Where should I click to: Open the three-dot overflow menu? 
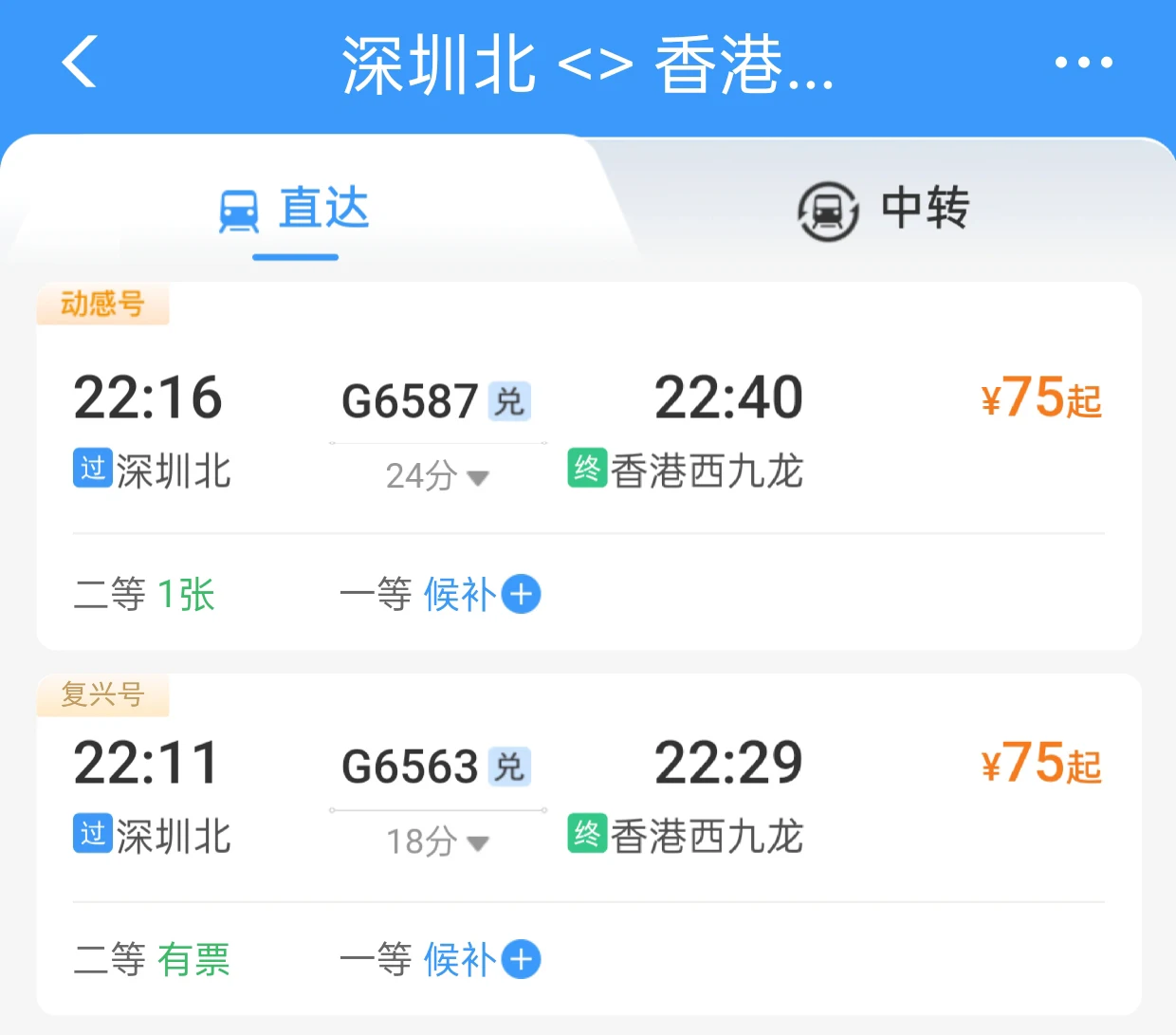point(1083,63)
